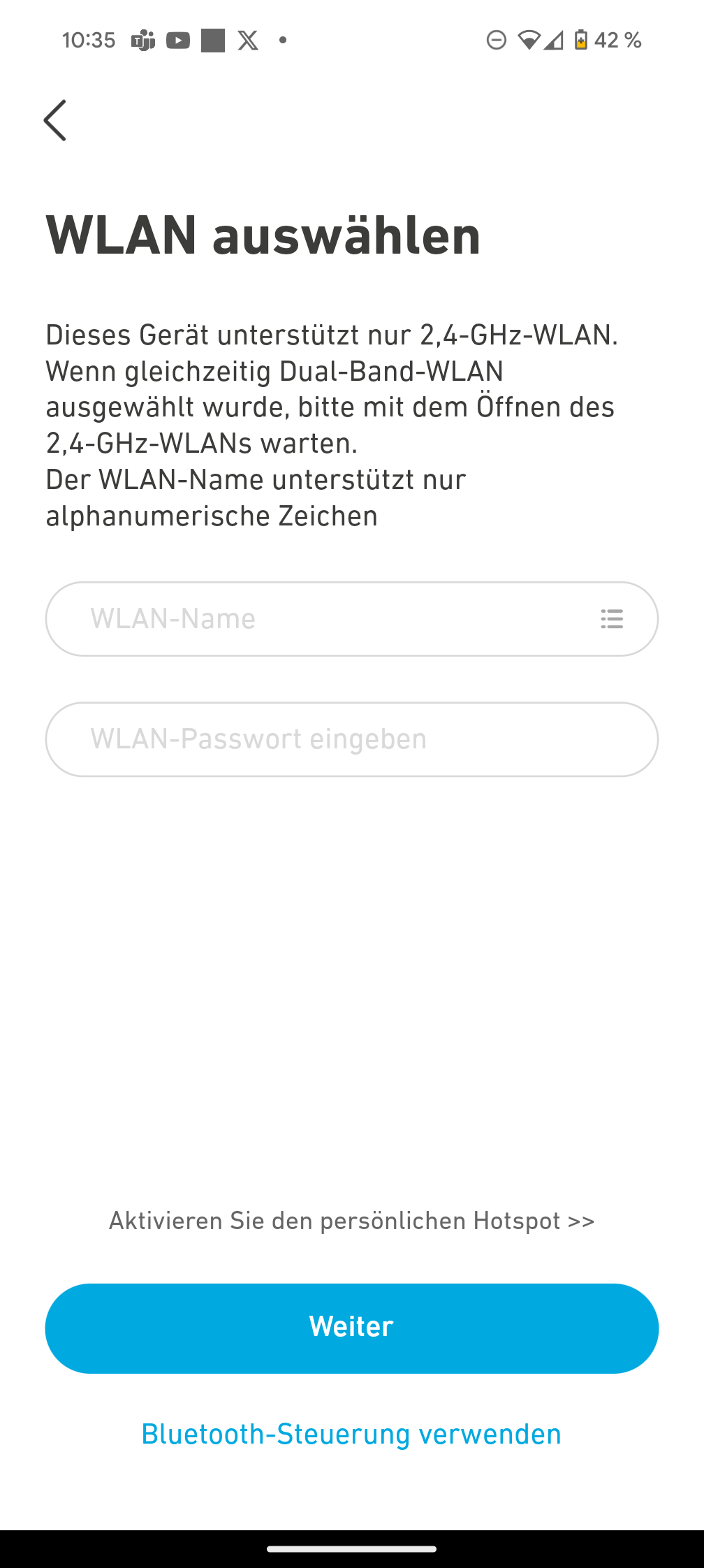Image resolution: width=704 pixels, height=1568 pixels.
Task: Open the persönlichen Hotspot activation link
Action: click(x=352, y=1221)
